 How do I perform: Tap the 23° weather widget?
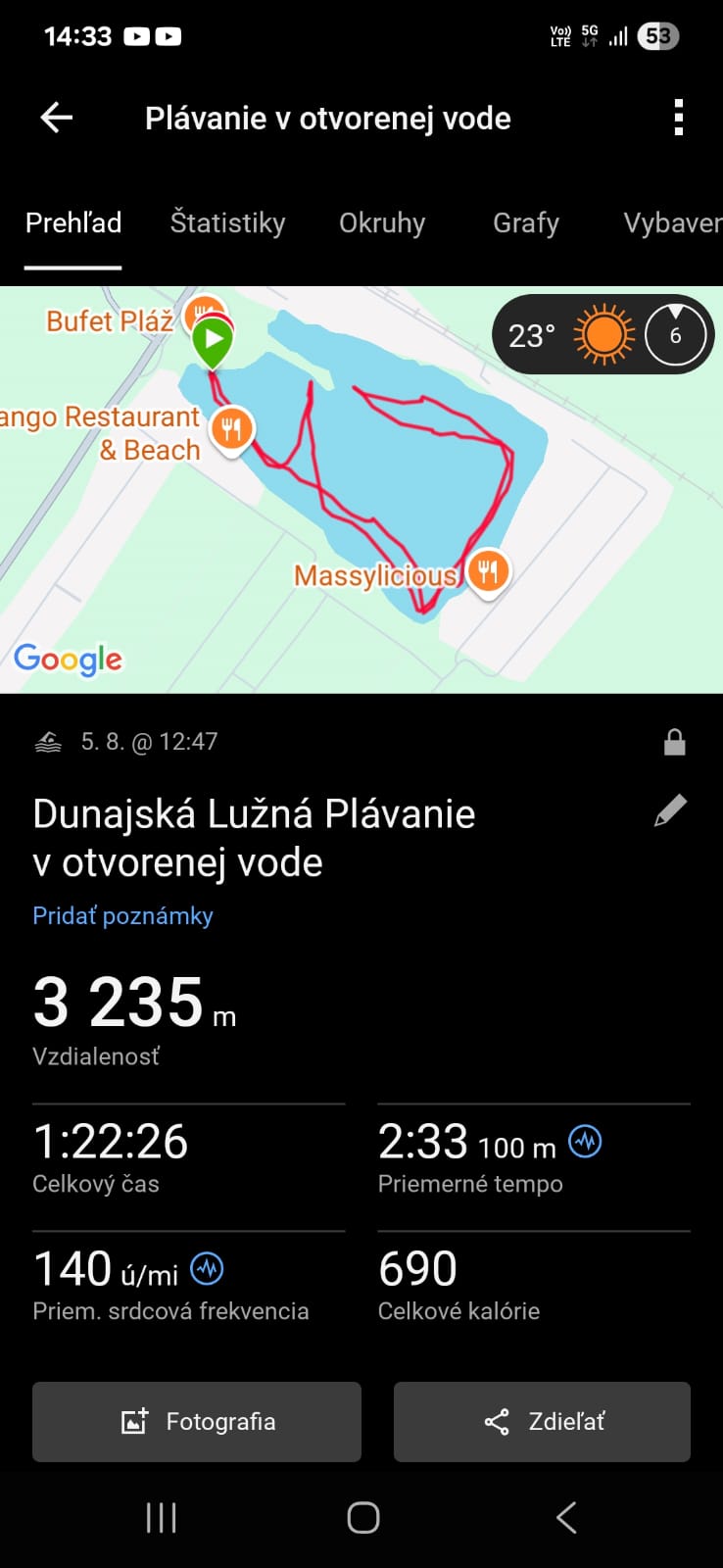pos(602,335)
